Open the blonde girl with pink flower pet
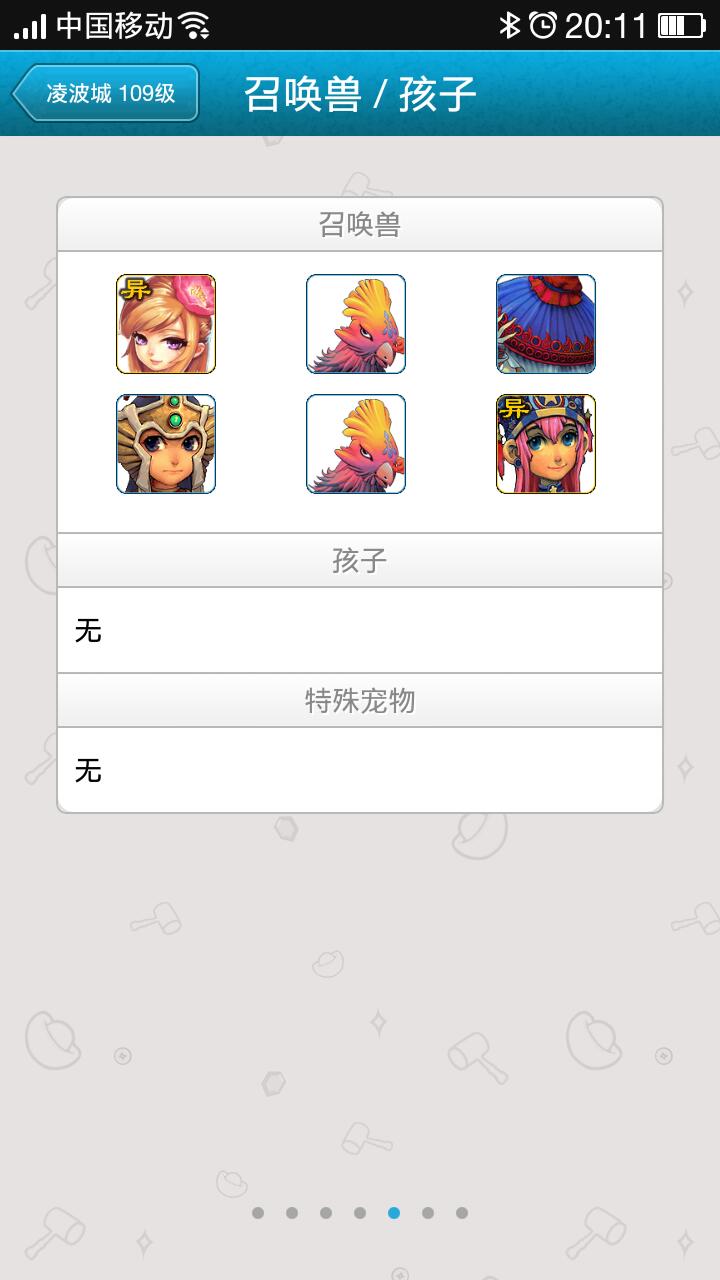This screenshot has height=1280, width=720. coord(166,324)
